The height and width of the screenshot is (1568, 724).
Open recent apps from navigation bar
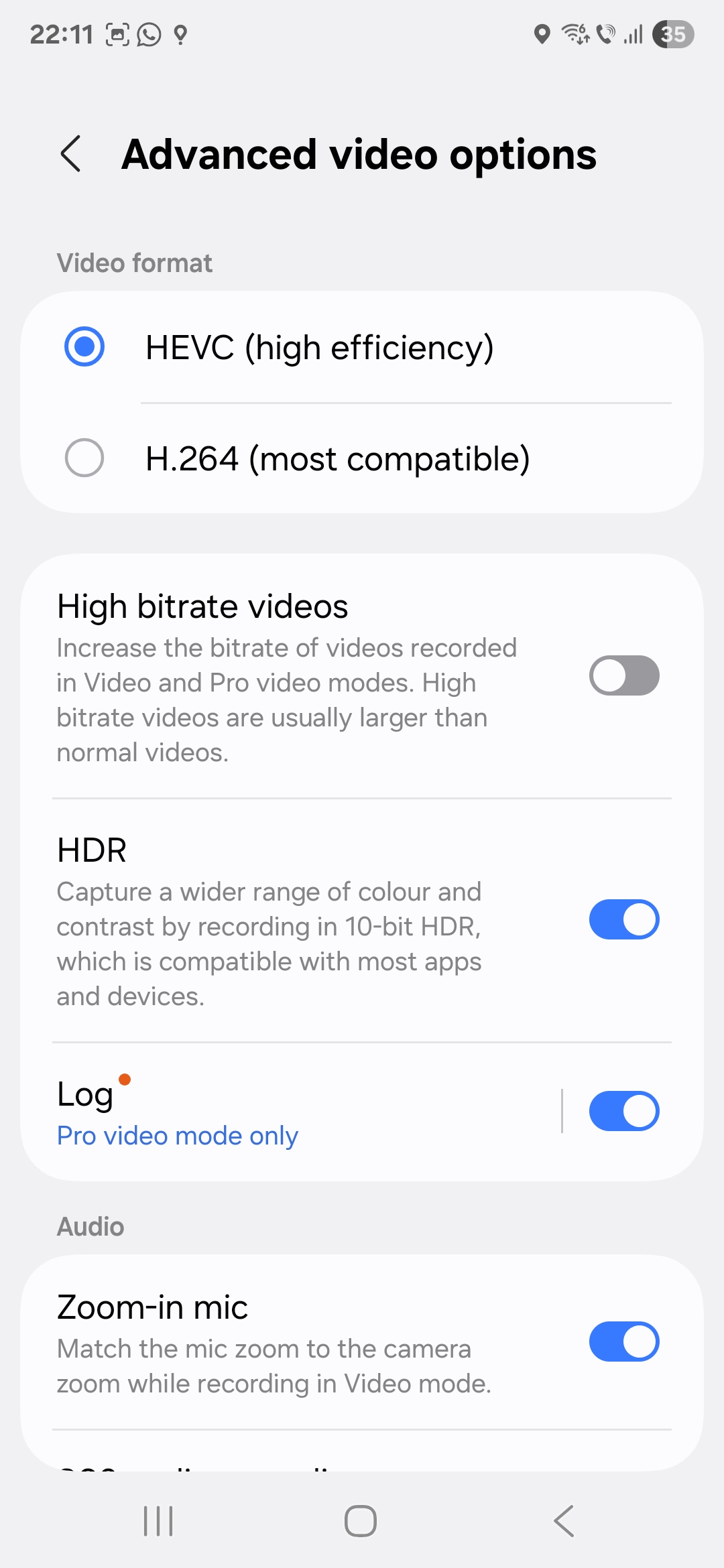click(159, 1521)
